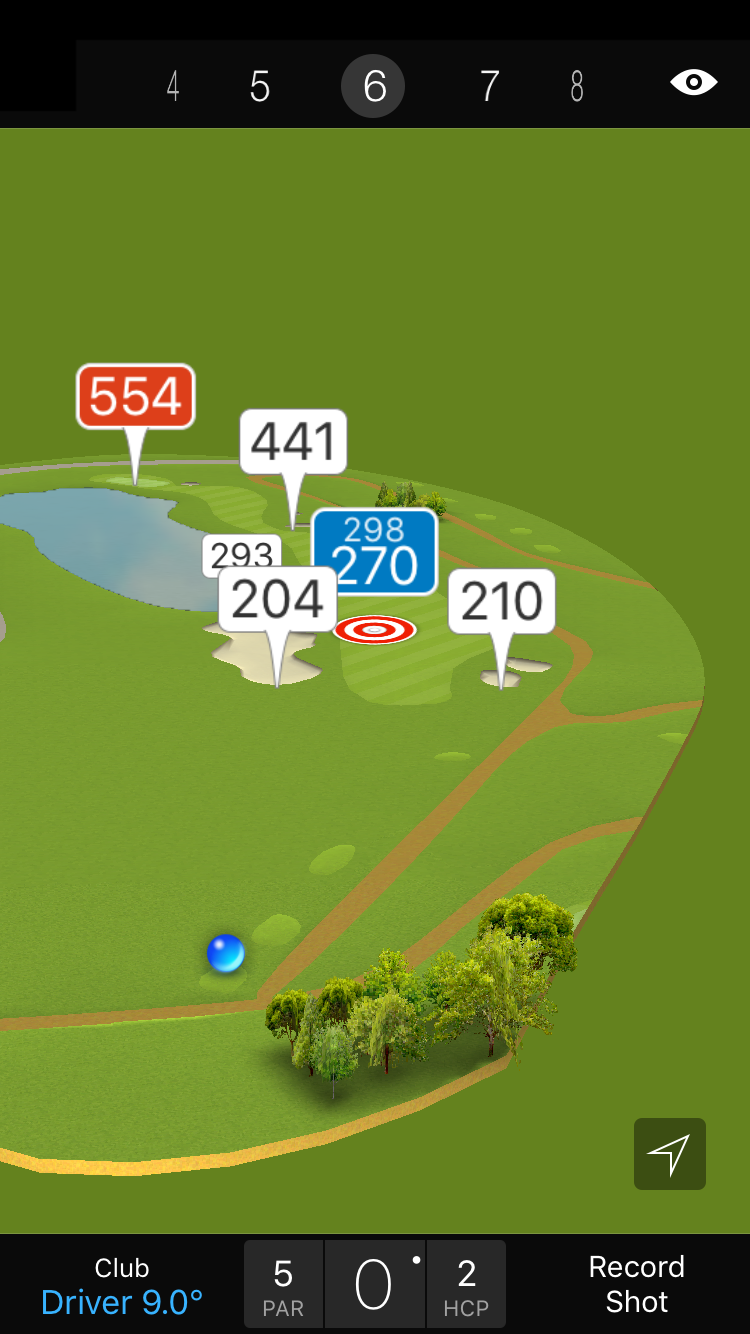This screenshot has height=1334, width=750.
Task: Tap the location arrow button
Action: [x=669, y=1154]
